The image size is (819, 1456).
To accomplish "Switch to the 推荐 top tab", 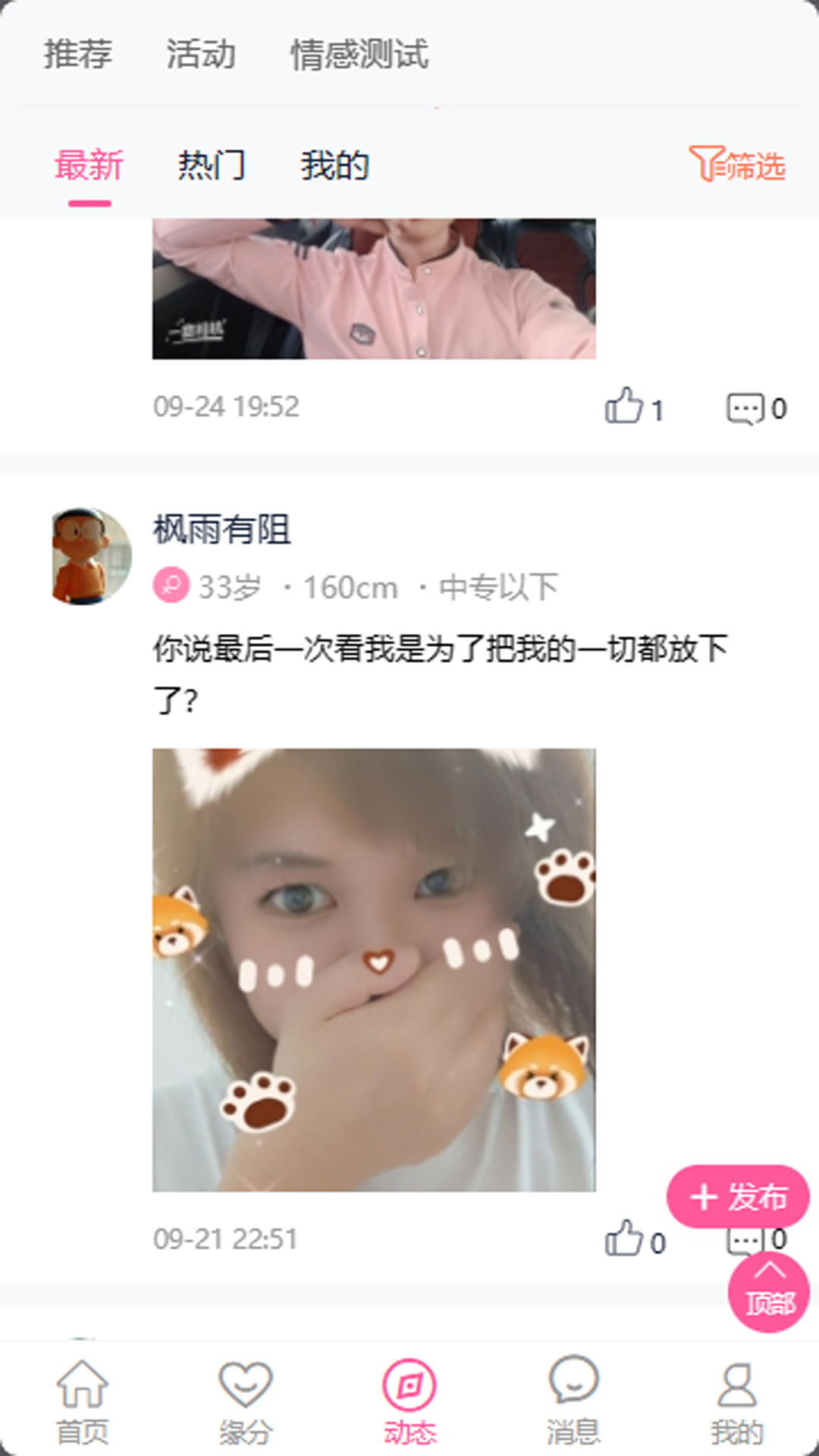I will click(78, 55).
